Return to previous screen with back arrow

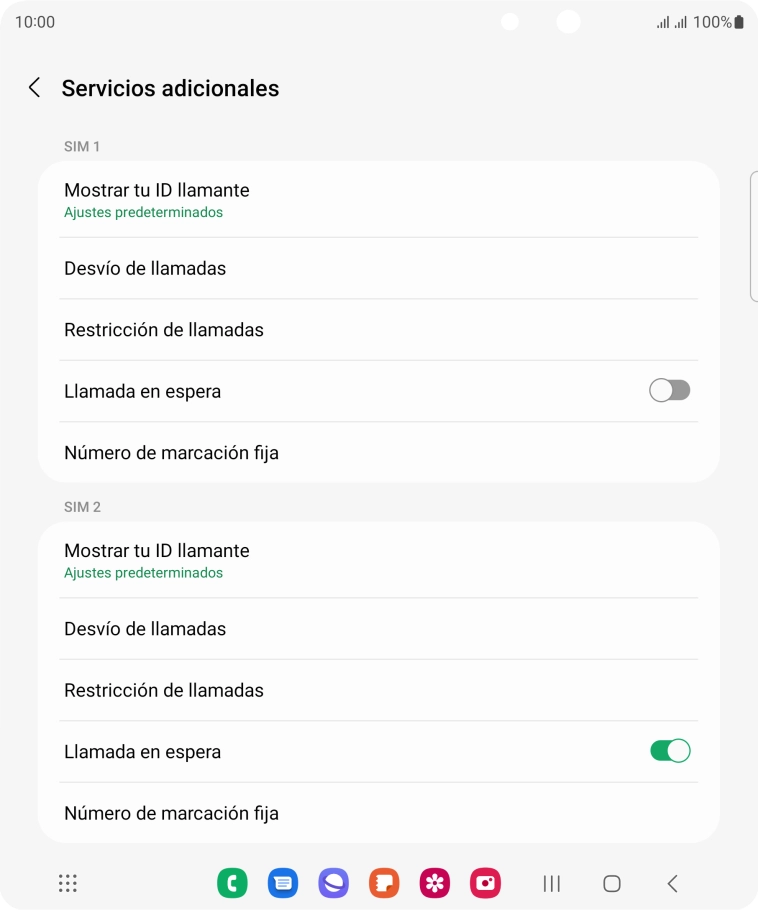34,87
